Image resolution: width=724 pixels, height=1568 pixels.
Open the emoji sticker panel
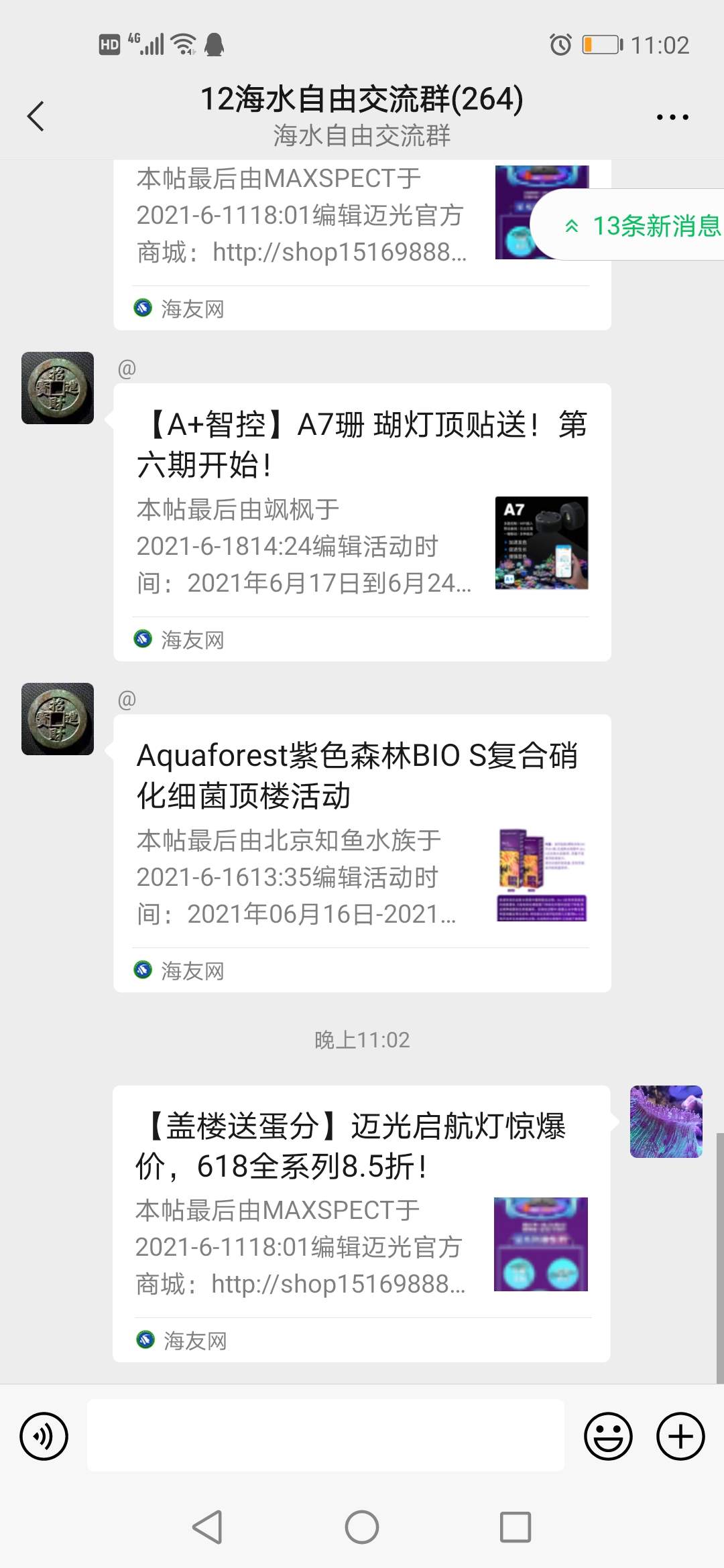[x=608, y=1436]
